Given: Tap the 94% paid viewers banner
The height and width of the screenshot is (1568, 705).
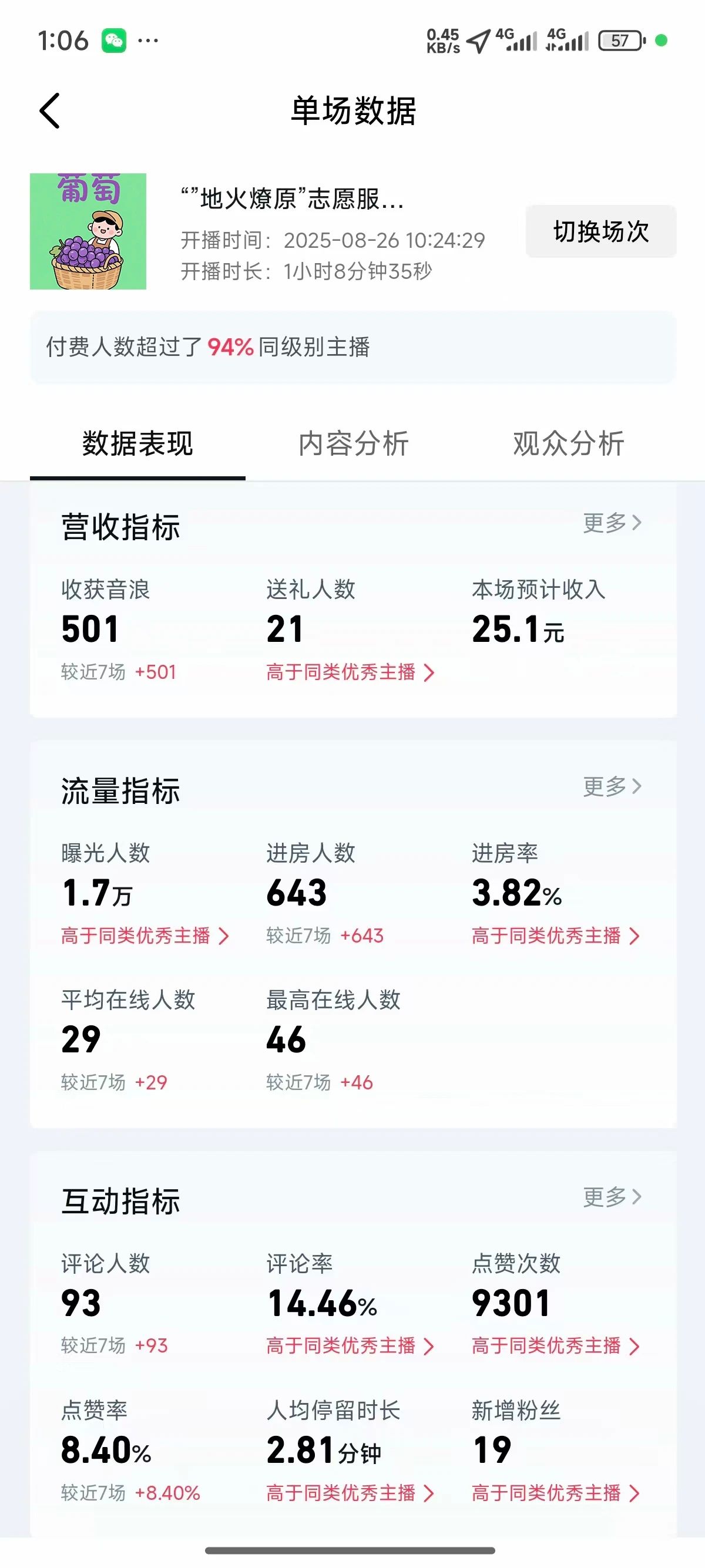Looking at the screenshot, I should pos(352,349).
